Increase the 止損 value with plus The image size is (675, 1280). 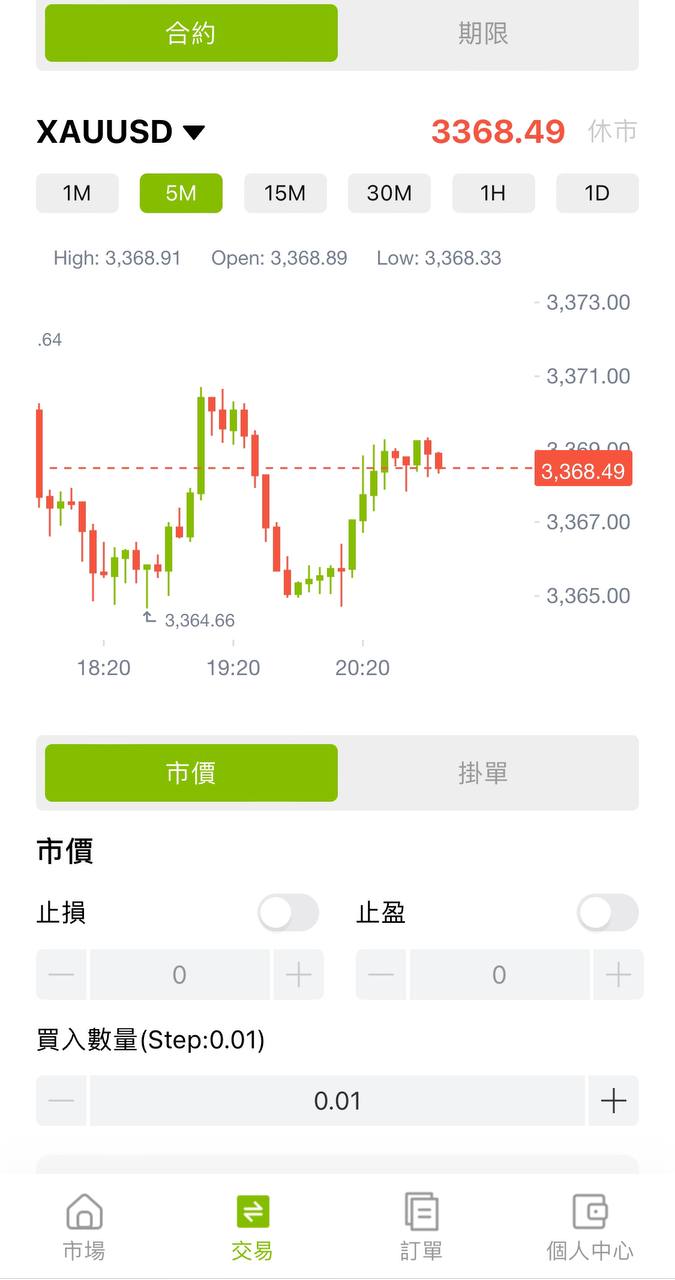pyautogui.click(x=298, y=975)
